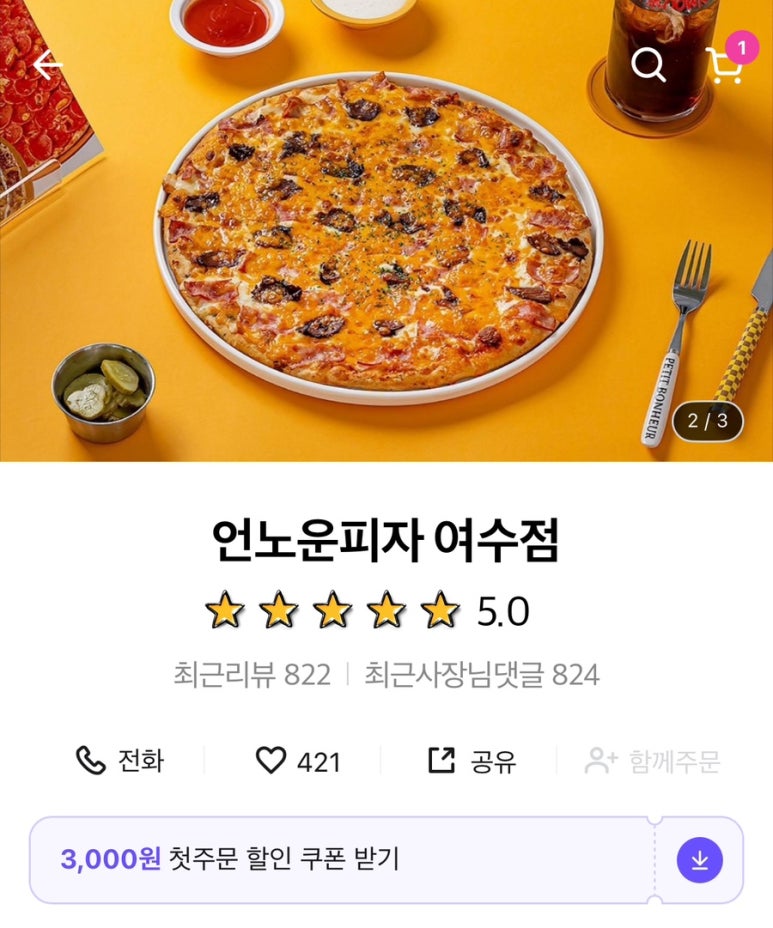Open the shopping cart
Screen dimensions: 773x928
click(724, 65)
